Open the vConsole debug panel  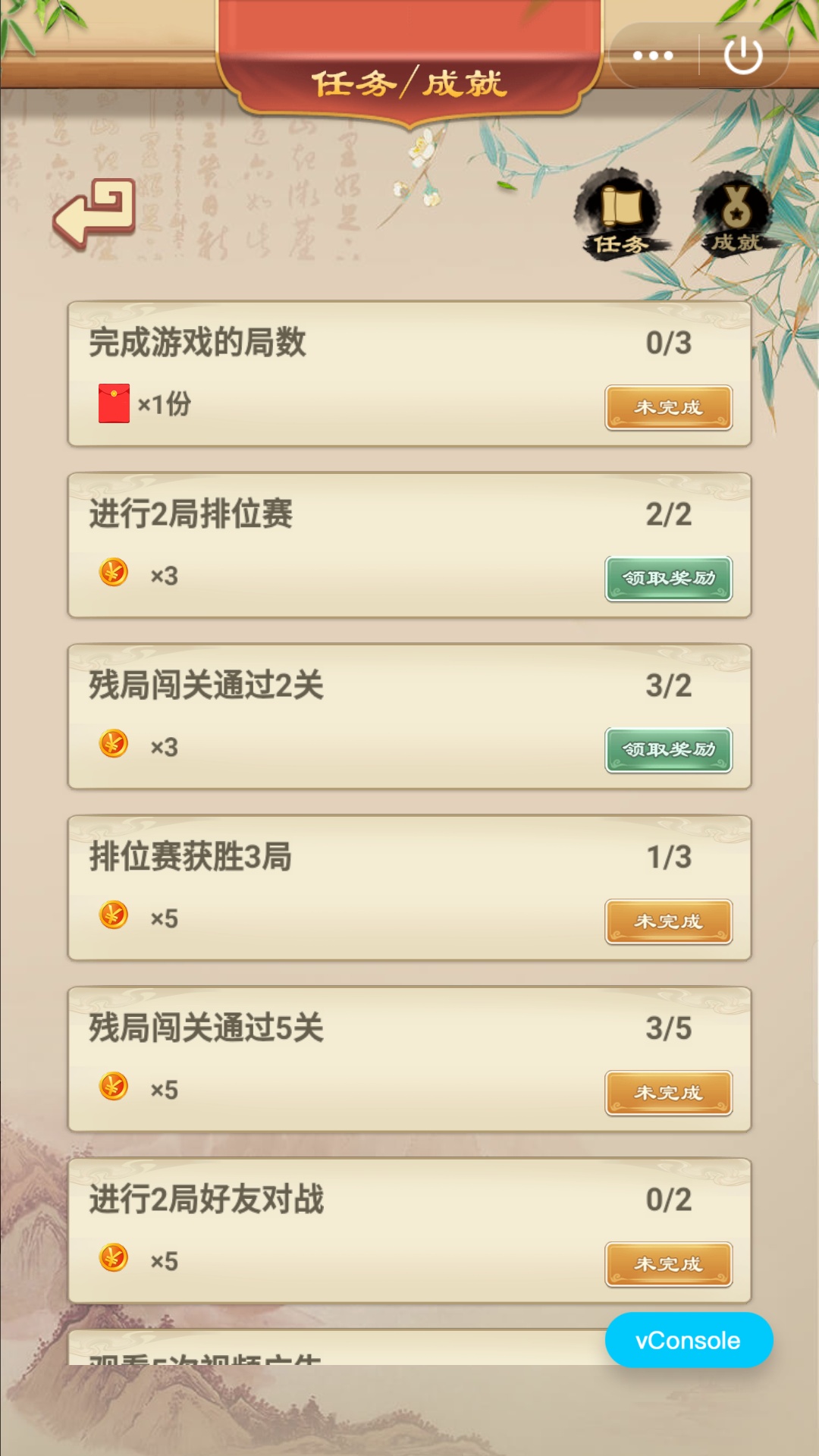point(689,1340)
